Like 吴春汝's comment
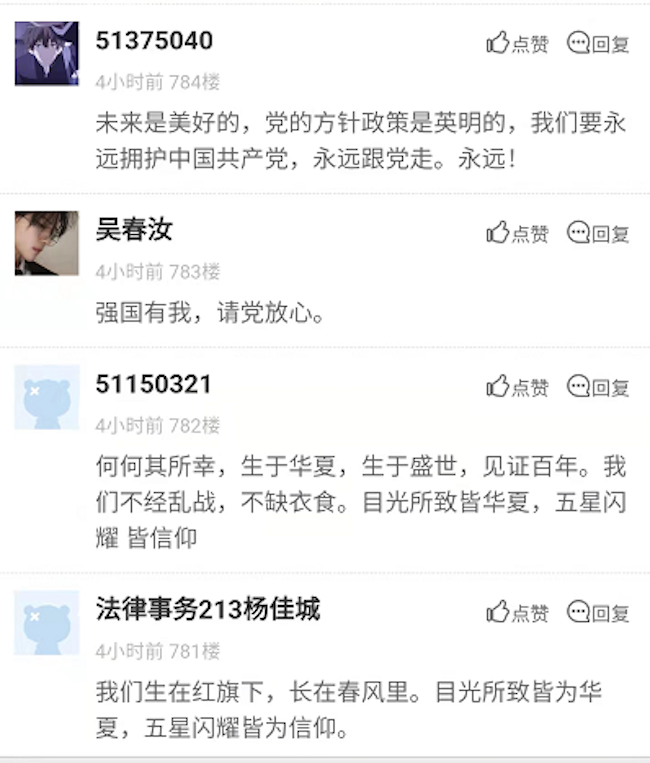Viewport: 650px width, 763px height. coord(517,233)
